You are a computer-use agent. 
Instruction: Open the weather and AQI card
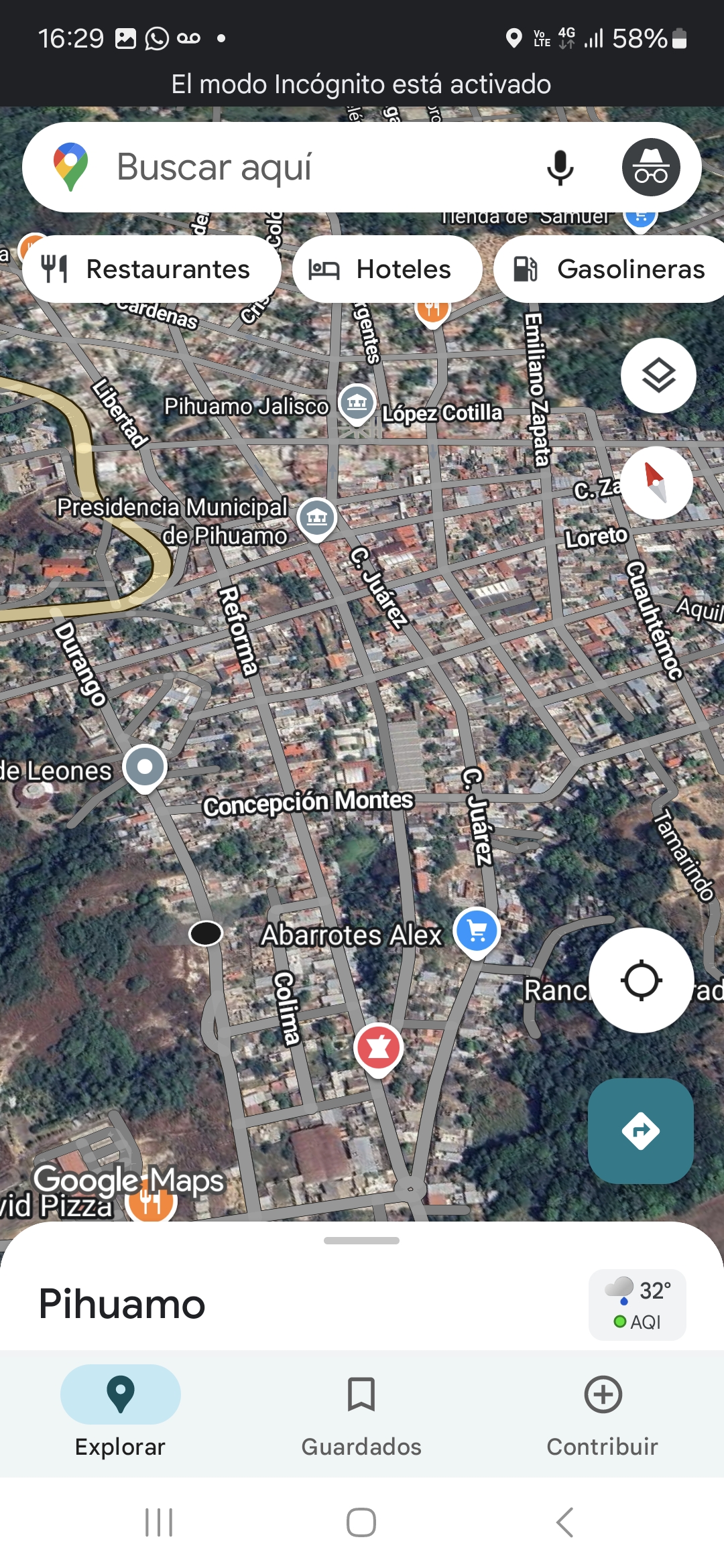click(637, 1305)
